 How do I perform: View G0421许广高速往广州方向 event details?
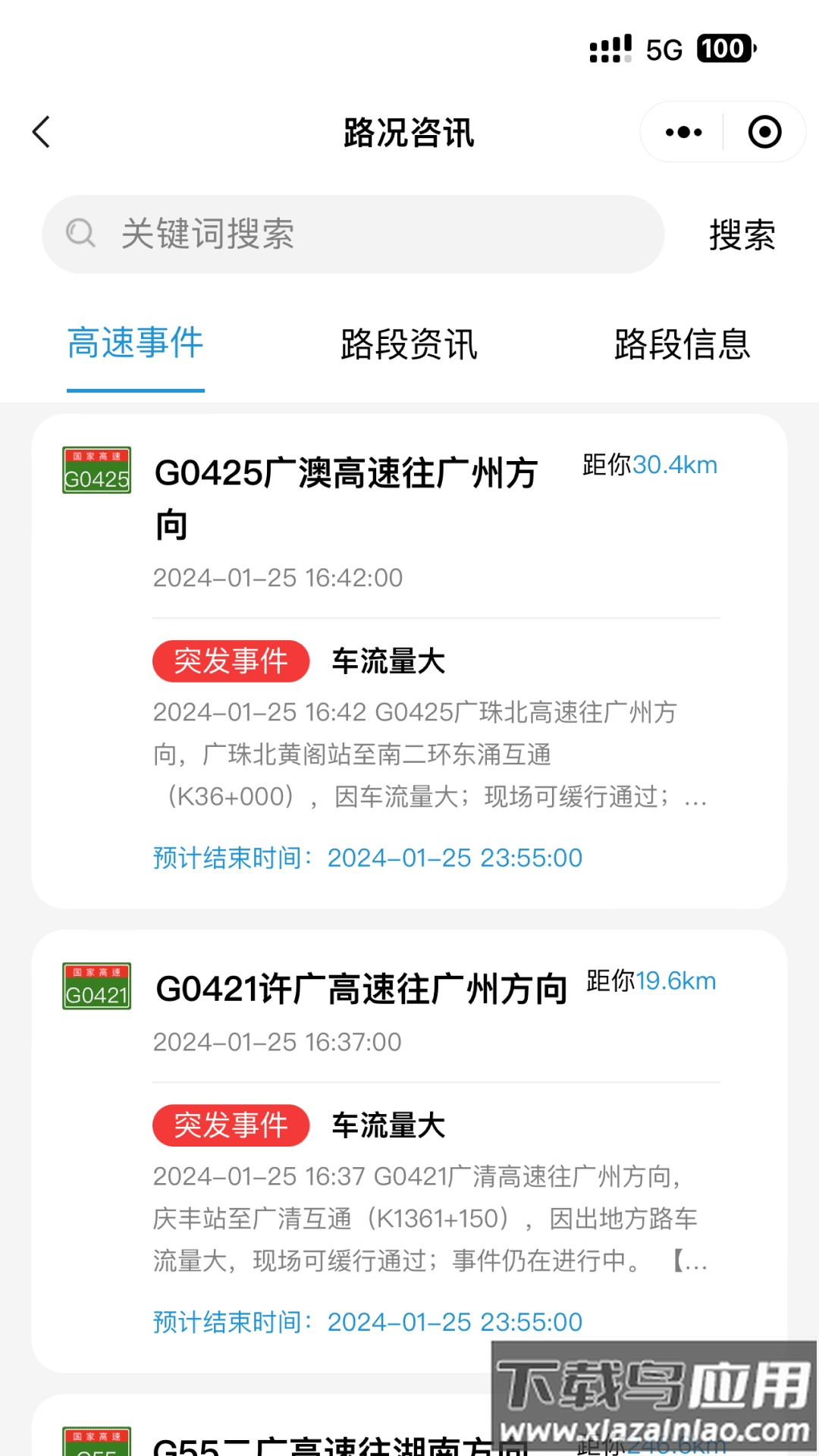pyautogui.click(x=409, y=1150)
